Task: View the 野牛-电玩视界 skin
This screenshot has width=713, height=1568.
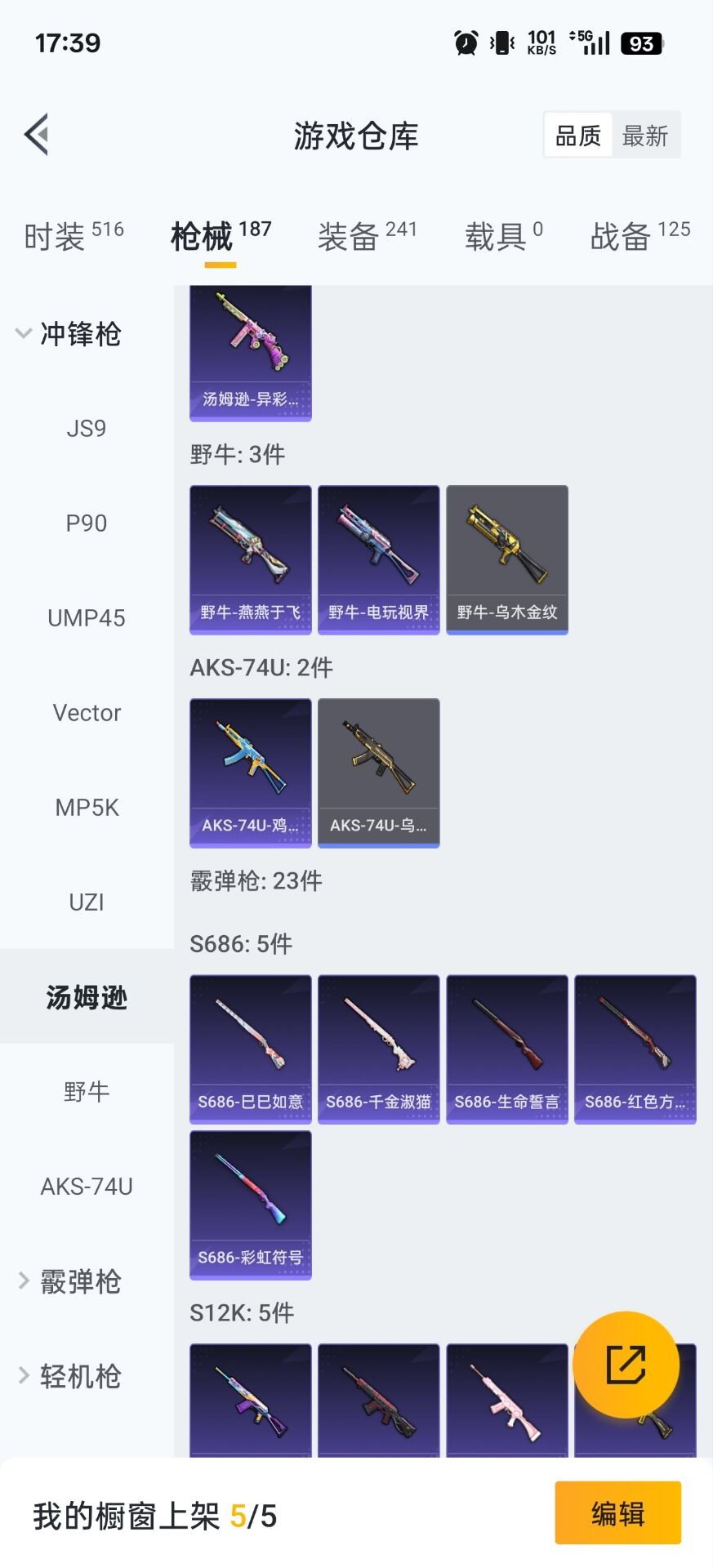Action: click(x=378, y=559)
